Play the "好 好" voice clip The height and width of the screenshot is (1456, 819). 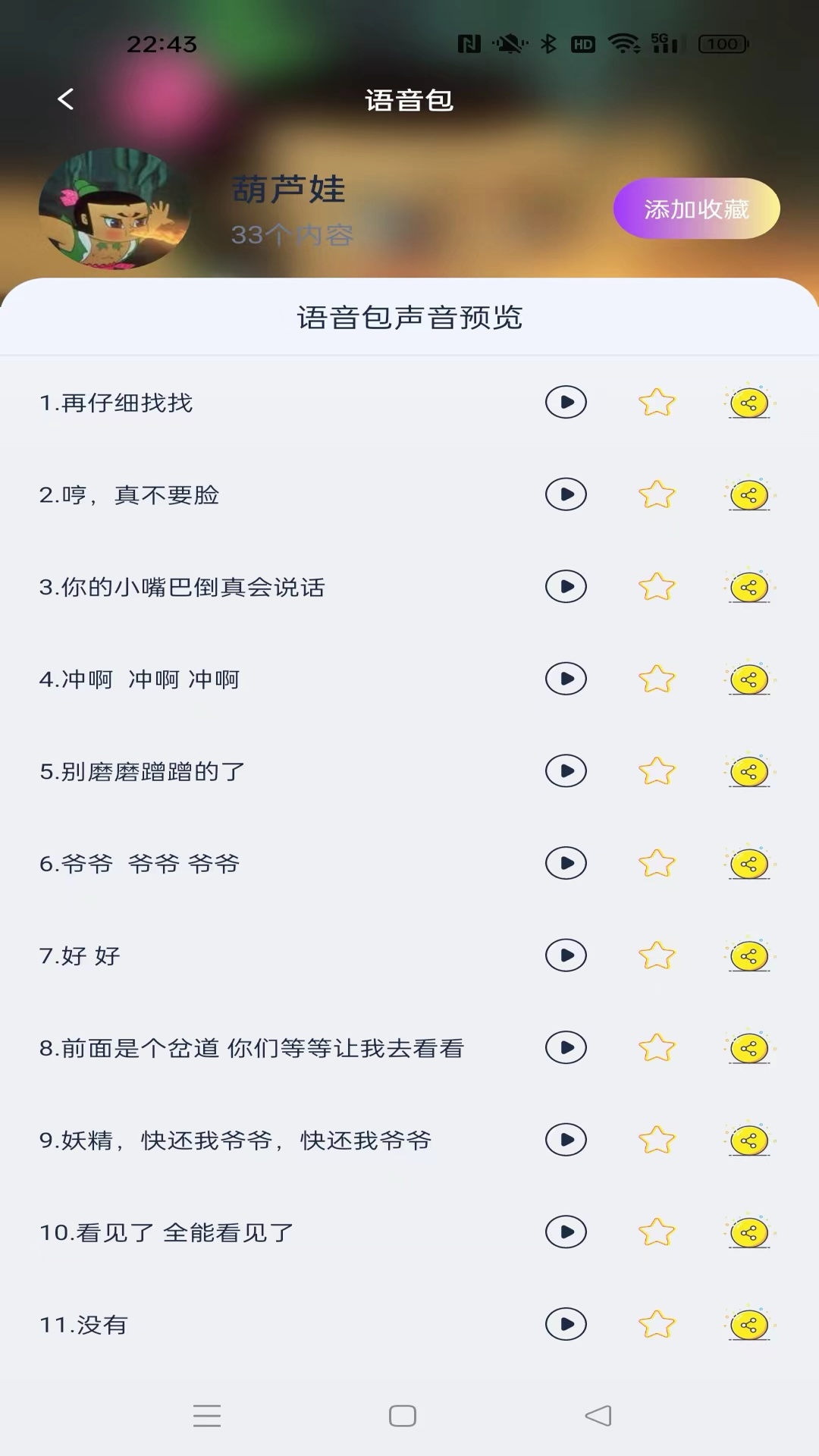tap(566, 955)
